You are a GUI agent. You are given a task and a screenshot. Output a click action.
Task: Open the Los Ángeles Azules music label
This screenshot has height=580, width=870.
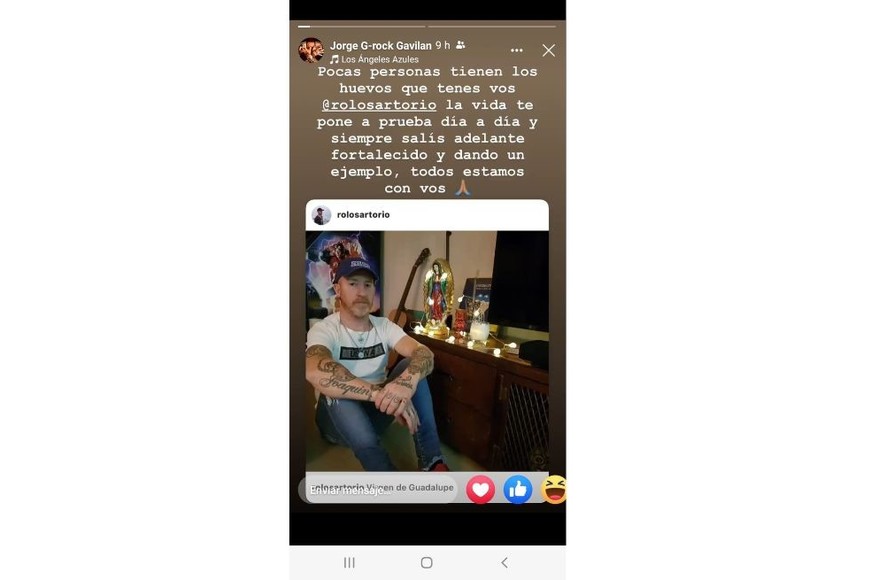pyautogui.click(x=379, y=60)
